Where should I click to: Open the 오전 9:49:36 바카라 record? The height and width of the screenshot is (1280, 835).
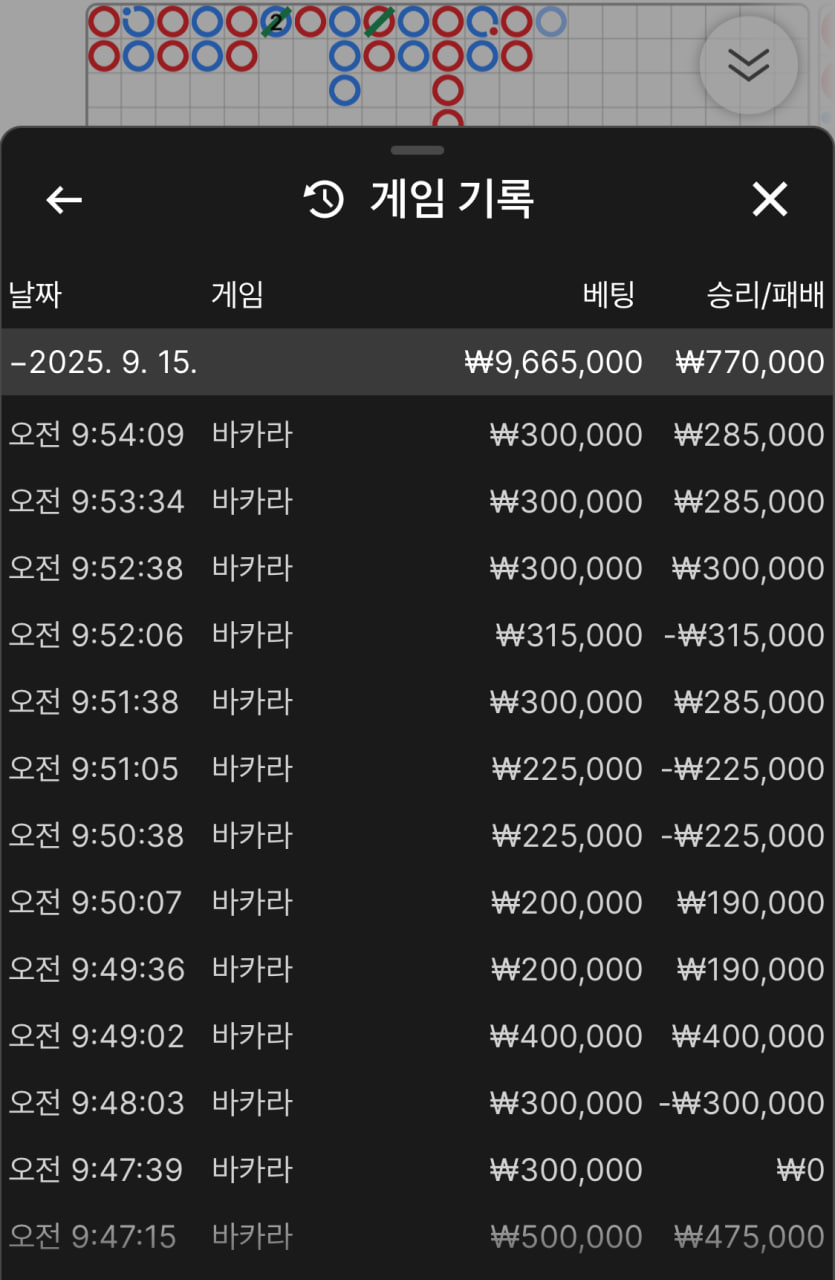click(x=417, y=969)
